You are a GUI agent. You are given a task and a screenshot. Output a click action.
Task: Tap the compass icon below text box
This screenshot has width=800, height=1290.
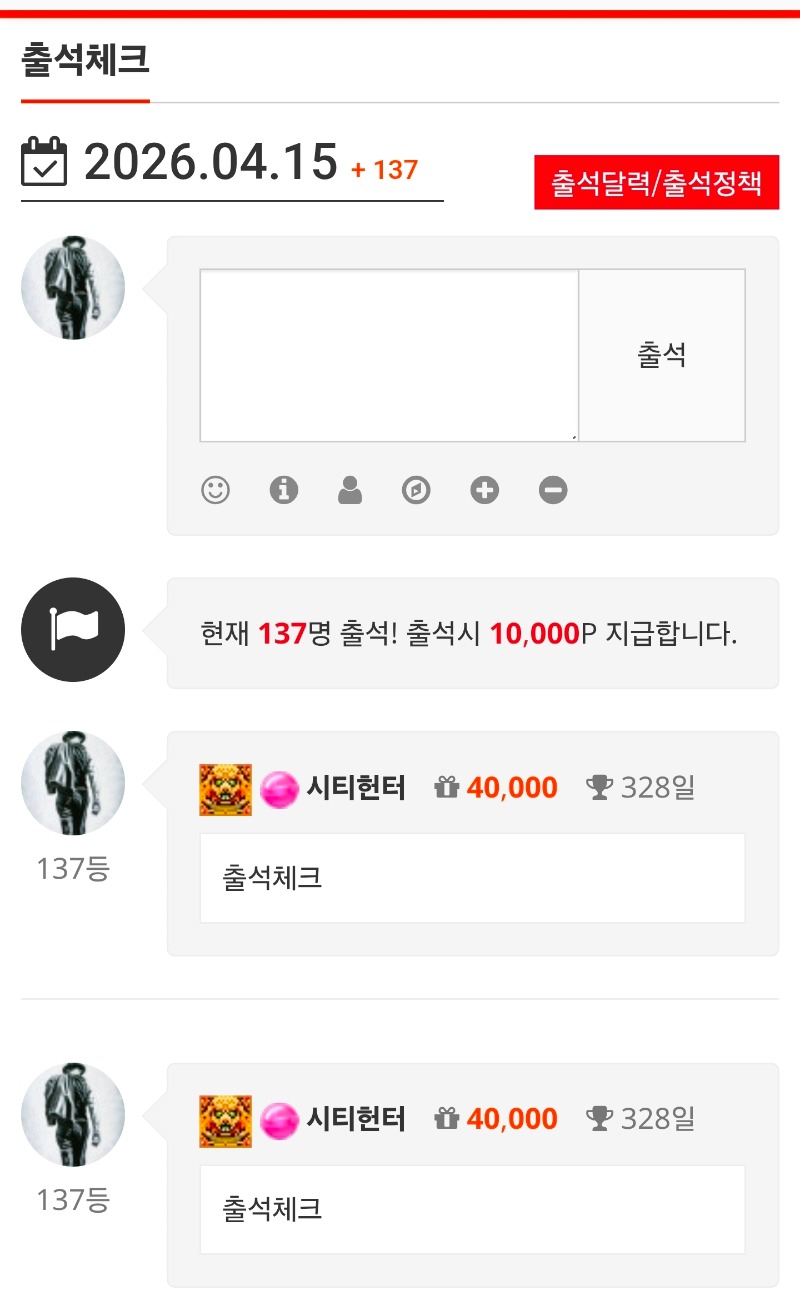coord(416,490)
